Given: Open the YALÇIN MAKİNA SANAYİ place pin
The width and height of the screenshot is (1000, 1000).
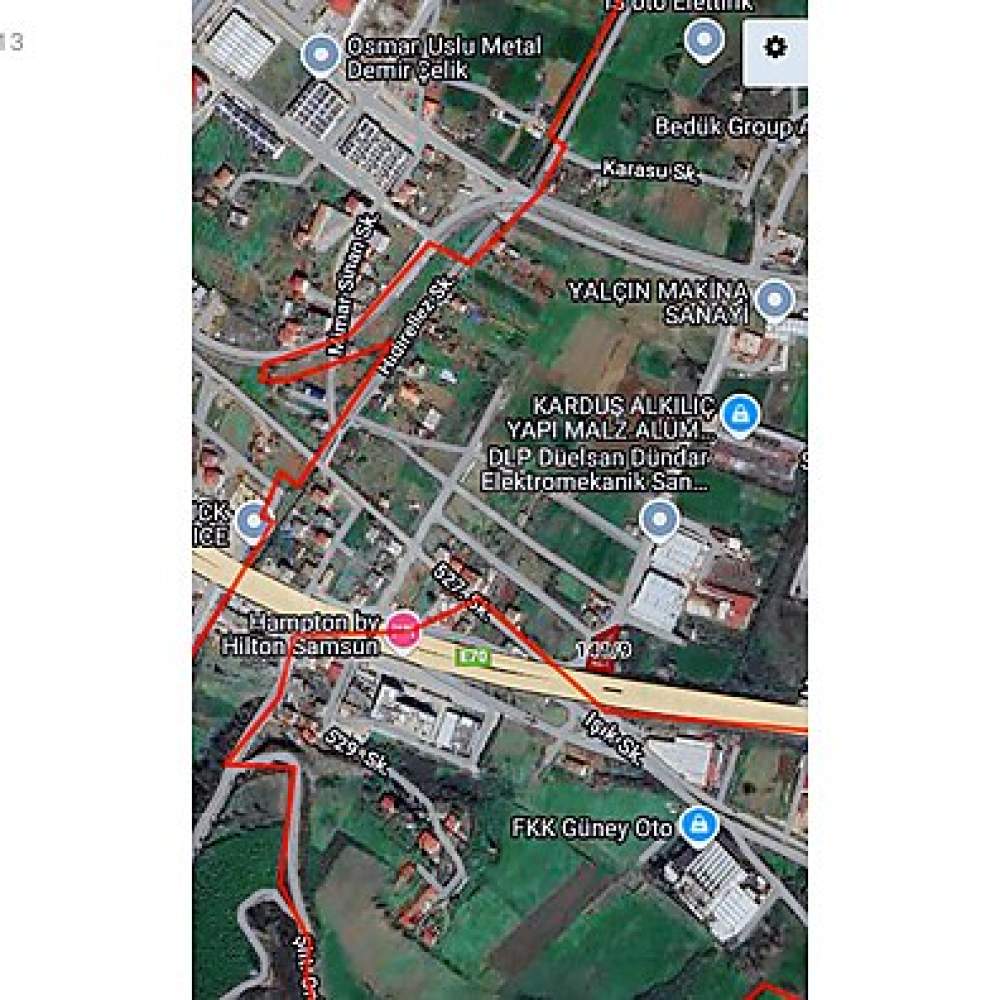Looking at the screenshot, I should (774, 299).
